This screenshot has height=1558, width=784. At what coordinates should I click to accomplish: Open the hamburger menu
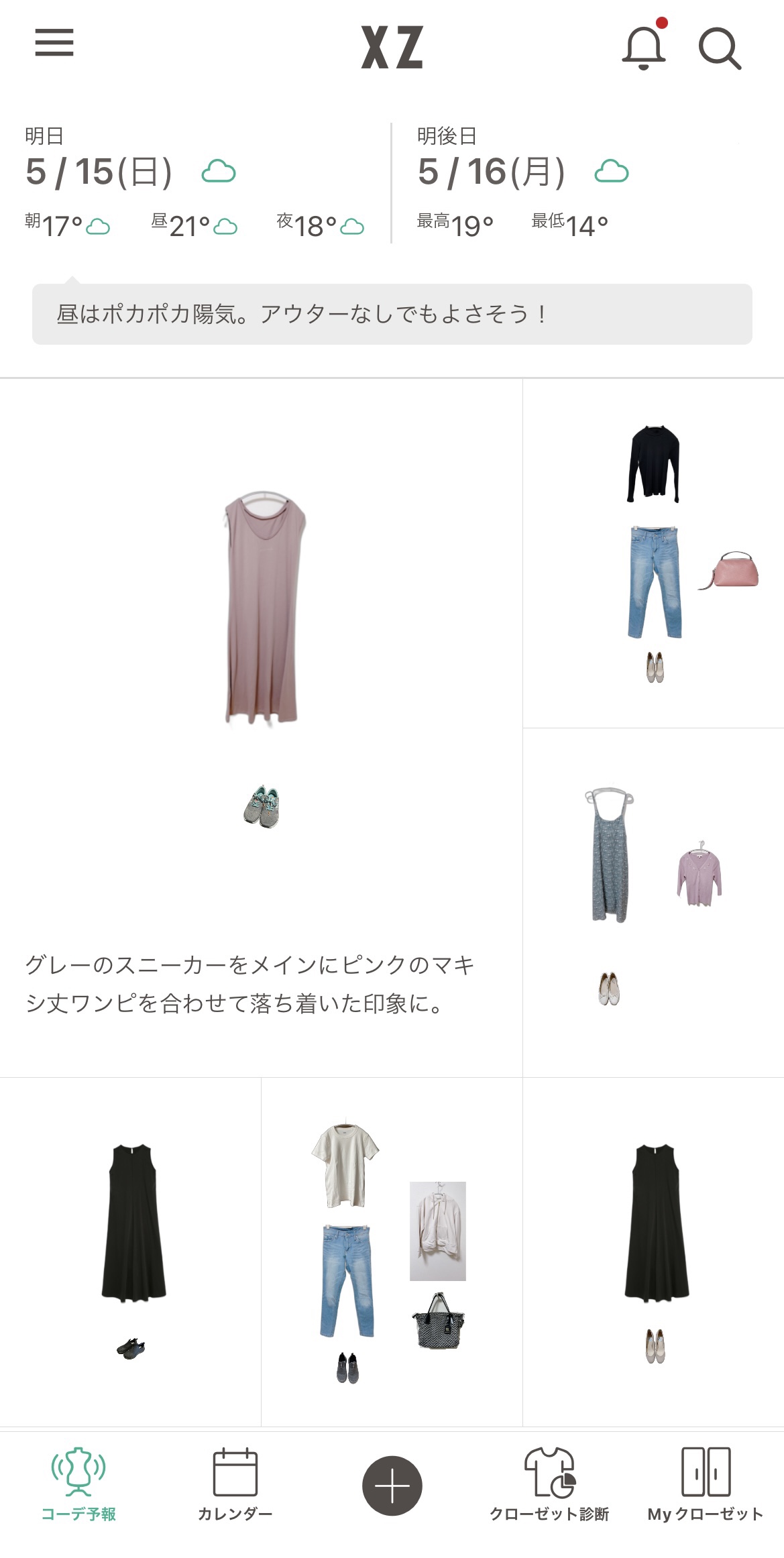click(54, 42)
